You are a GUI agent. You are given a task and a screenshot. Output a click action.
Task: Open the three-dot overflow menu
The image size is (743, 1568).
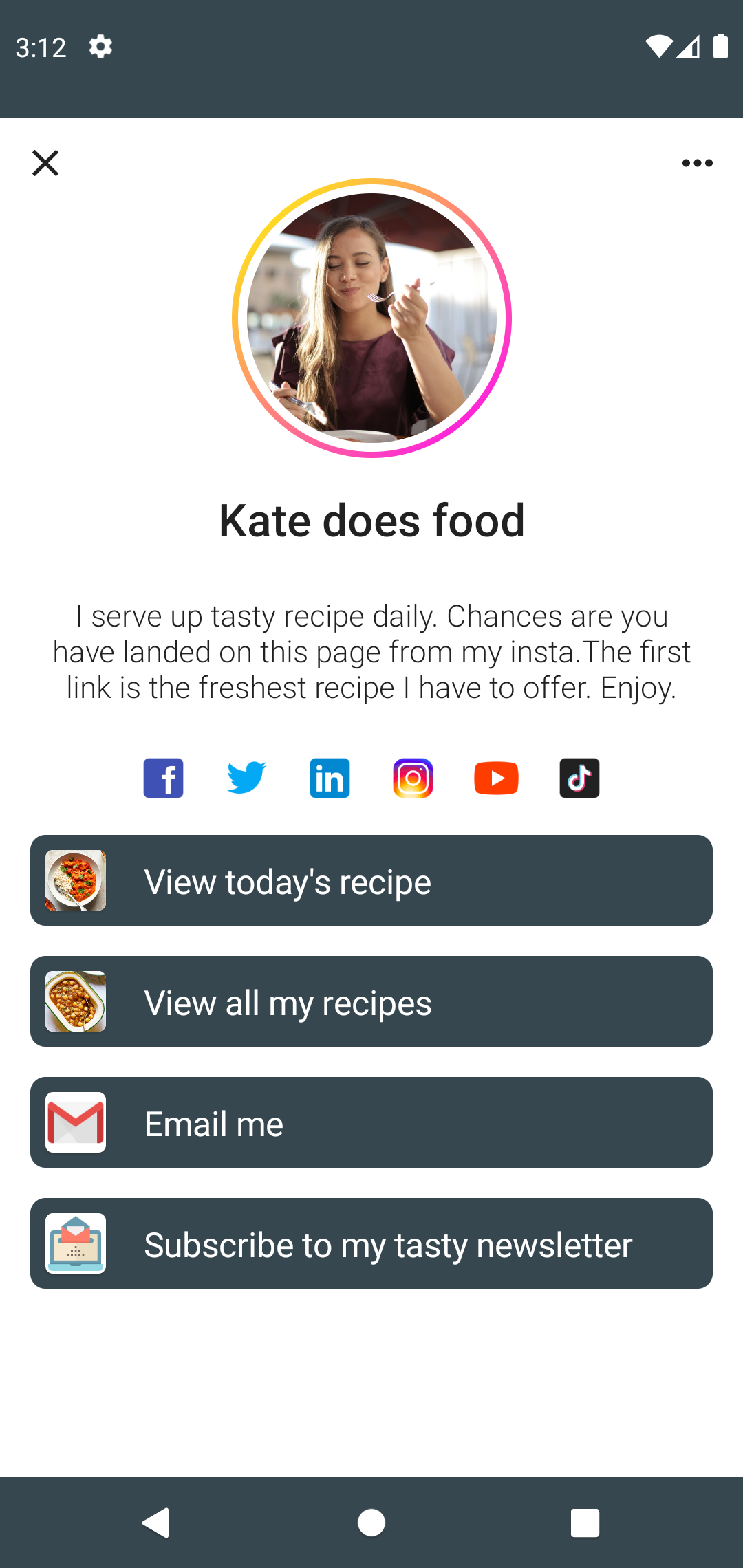[697, 163]
